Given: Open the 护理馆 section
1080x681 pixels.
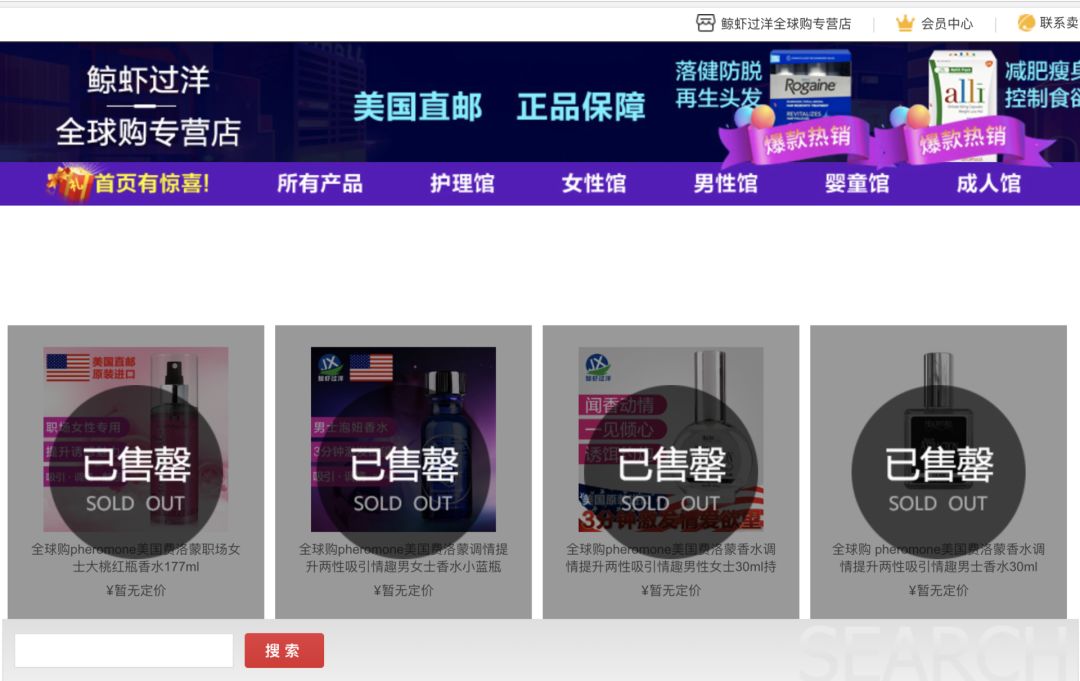Looking at the screenshot, I should (x=462, y=184).
